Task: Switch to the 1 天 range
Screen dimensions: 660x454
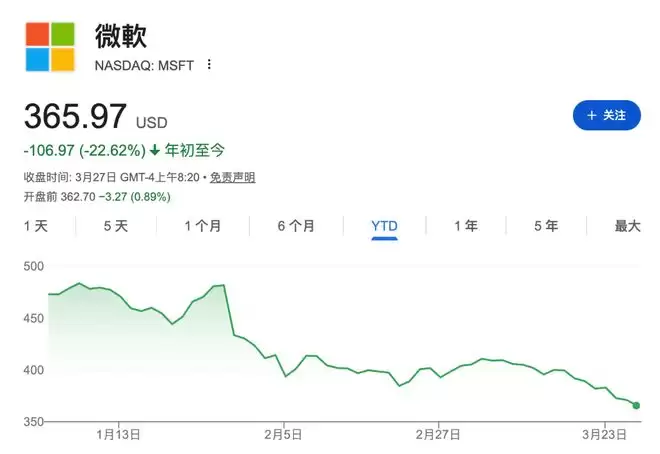Action: (x=36, y=226)
